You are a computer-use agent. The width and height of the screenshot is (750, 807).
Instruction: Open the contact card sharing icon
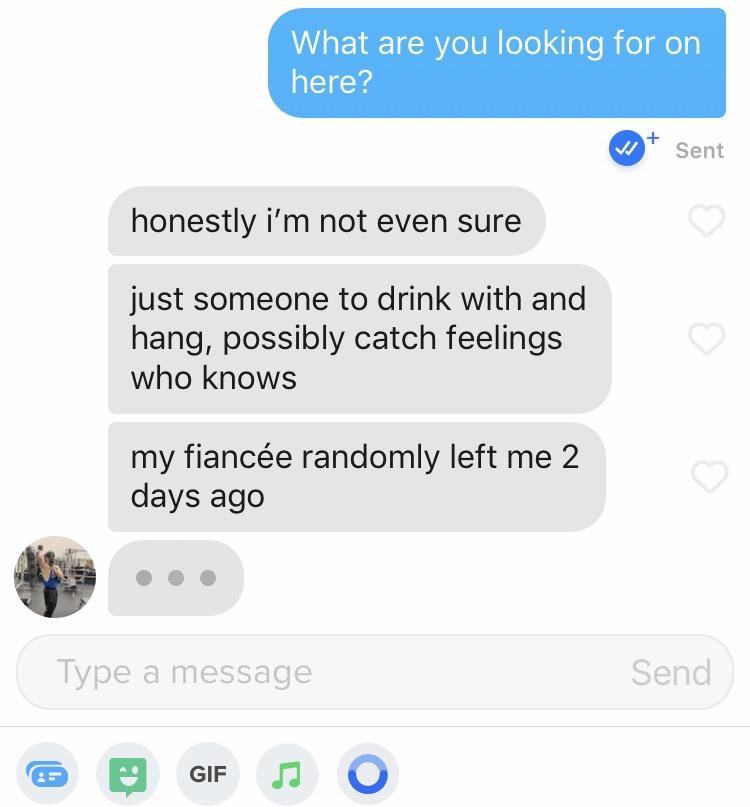pos(47,774)
